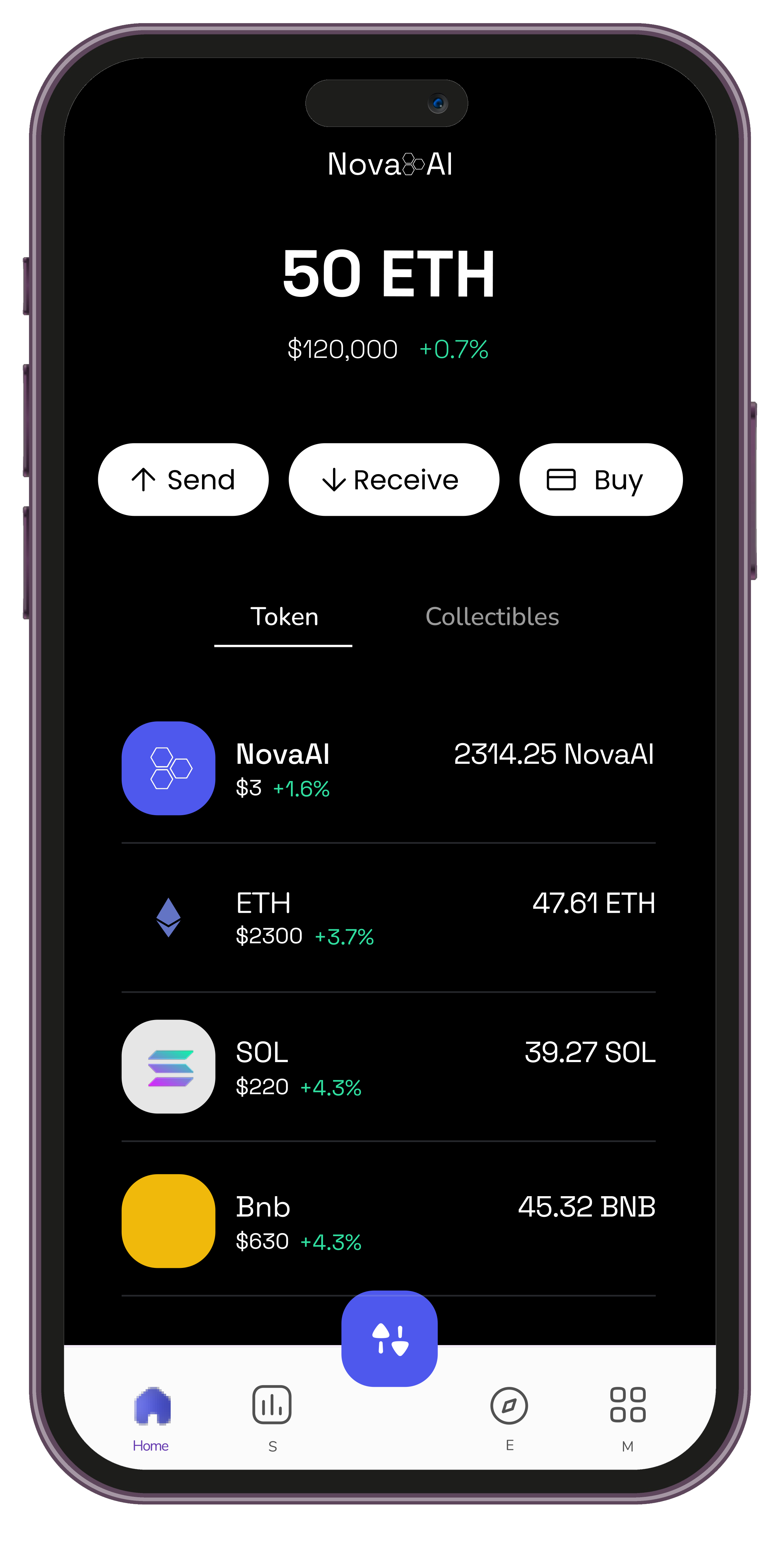
Task: Tap the blue swap arrows button
Action: coord(389,1339)
